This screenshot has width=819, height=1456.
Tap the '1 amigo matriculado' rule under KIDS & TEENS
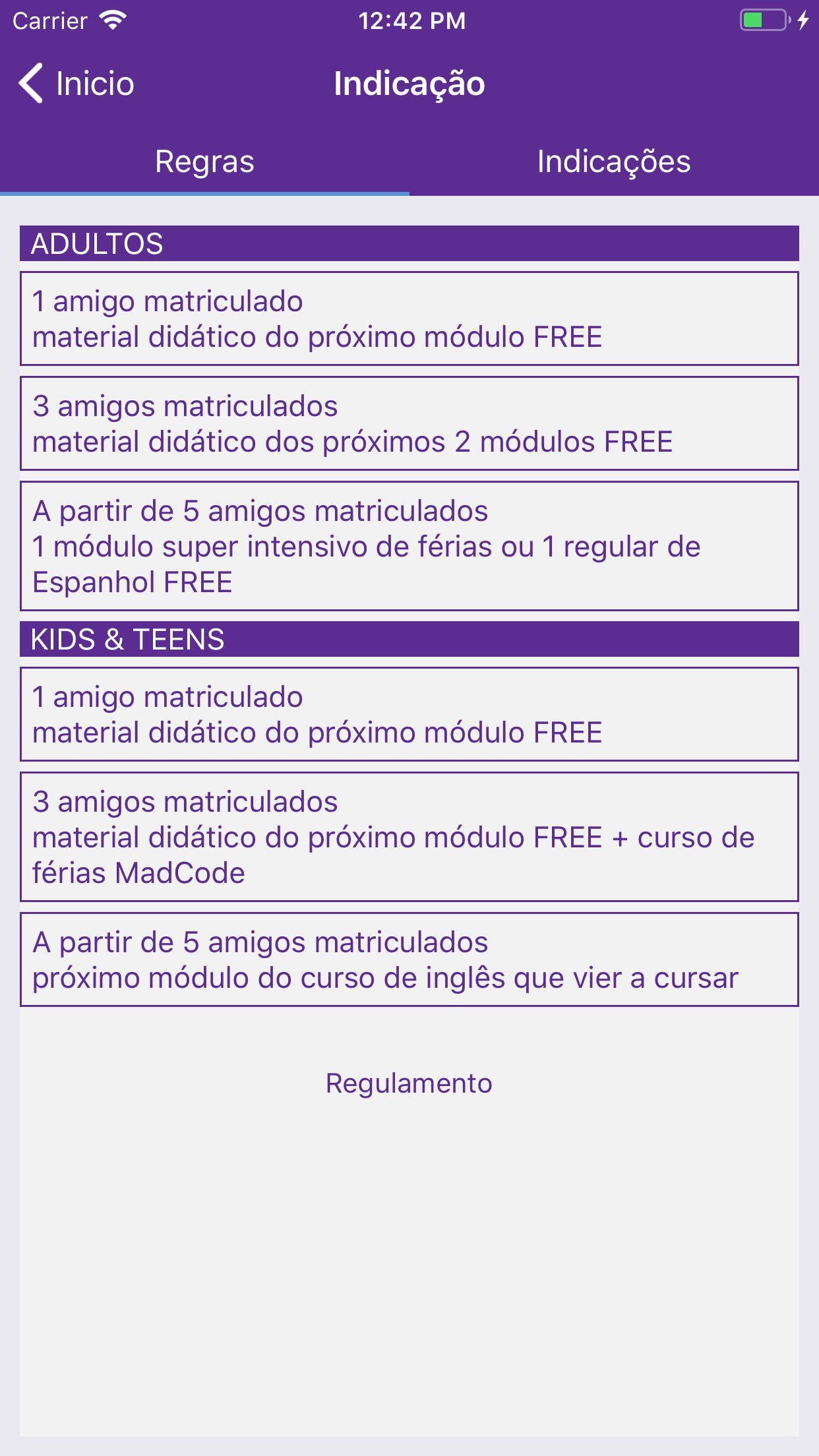(409, 714)
